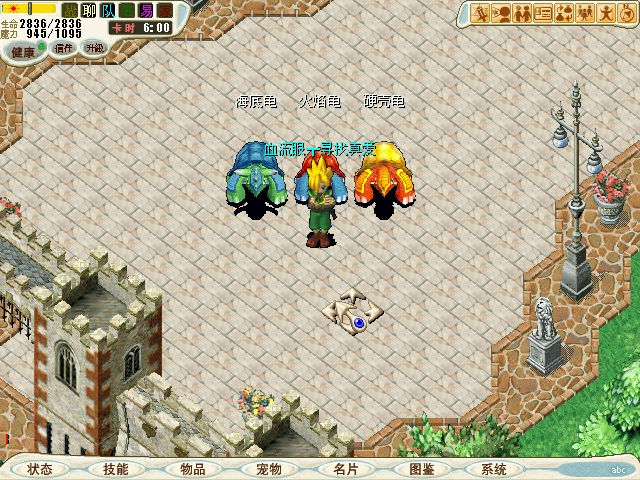Tap the 健康 health button

(x=23, y=51)
